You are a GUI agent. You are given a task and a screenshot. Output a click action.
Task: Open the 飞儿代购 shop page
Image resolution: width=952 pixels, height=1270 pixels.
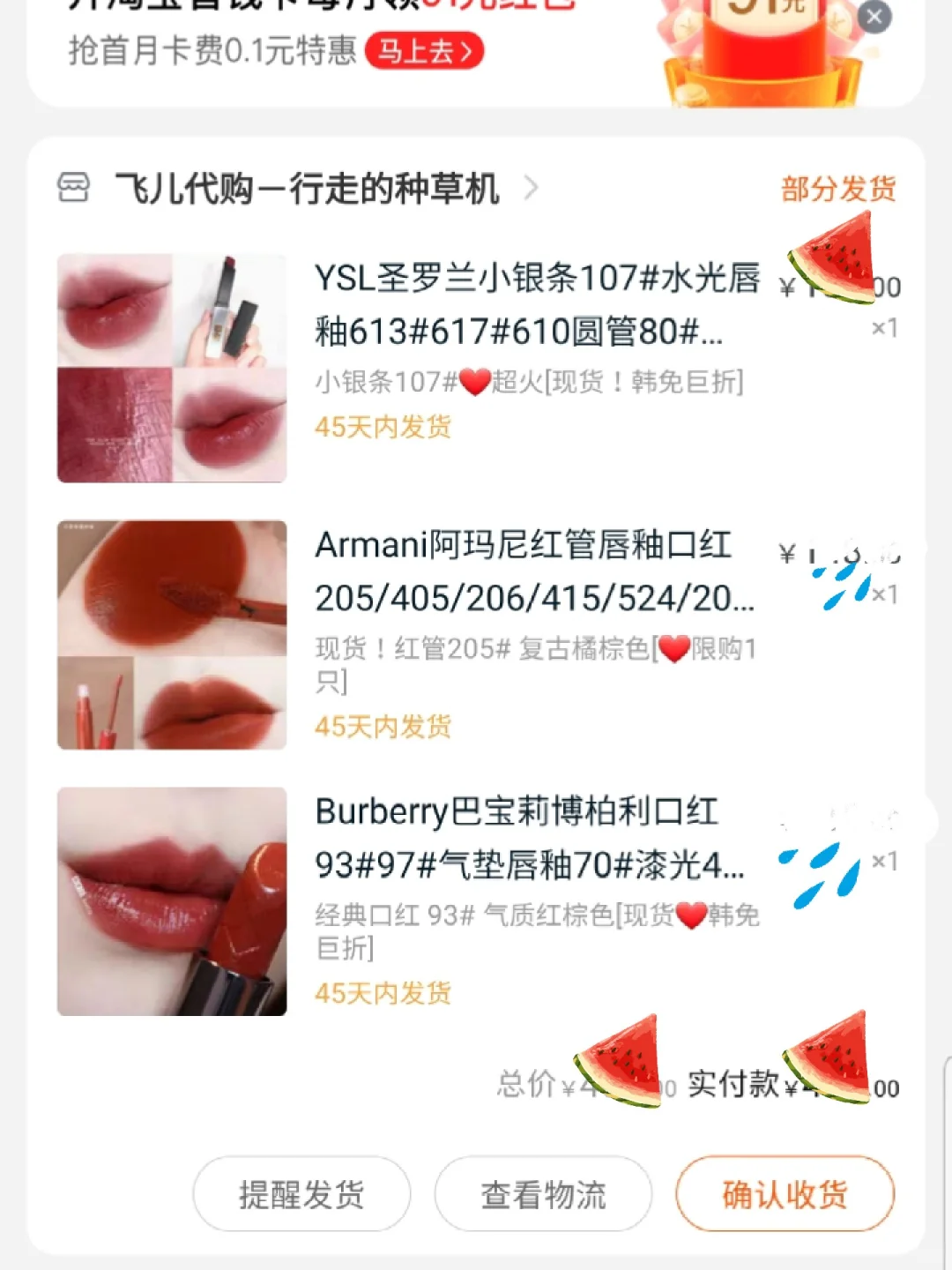click(x=307, y=189)
